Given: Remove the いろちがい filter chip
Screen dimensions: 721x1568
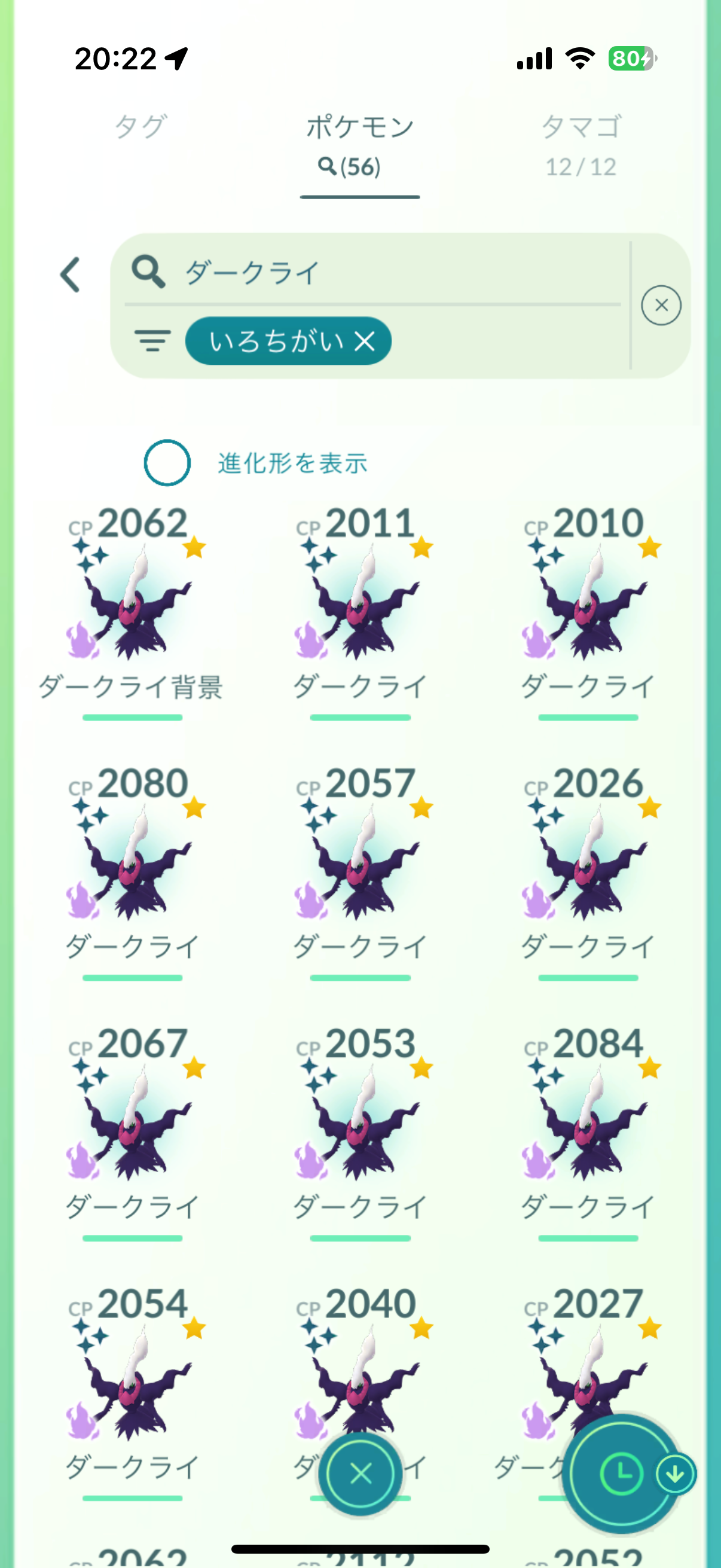Looking at the screenshot, I should click(365, 341).
